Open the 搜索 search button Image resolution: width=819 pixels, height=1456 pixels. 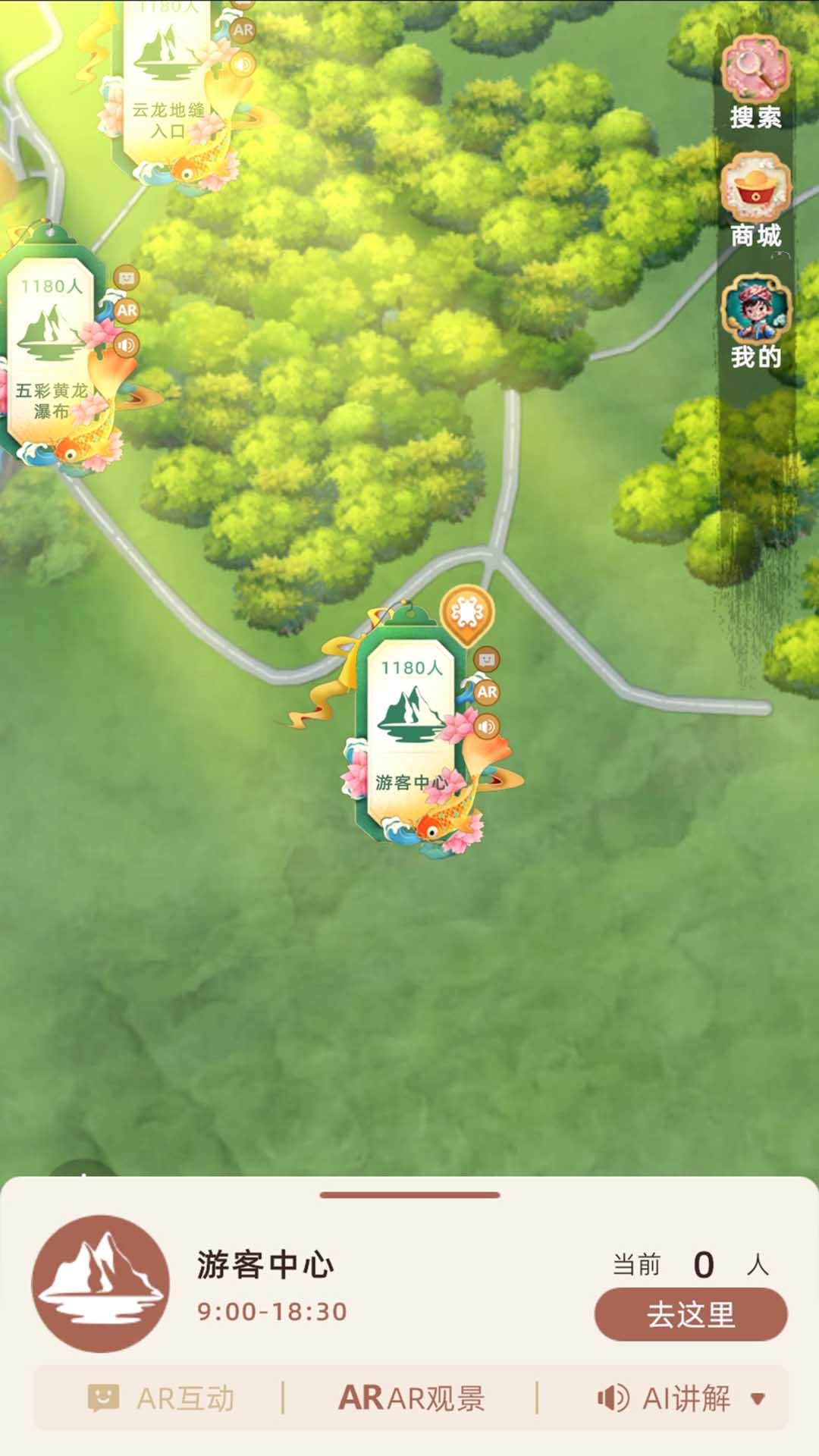pyautogui.click(x=755, y=85)
